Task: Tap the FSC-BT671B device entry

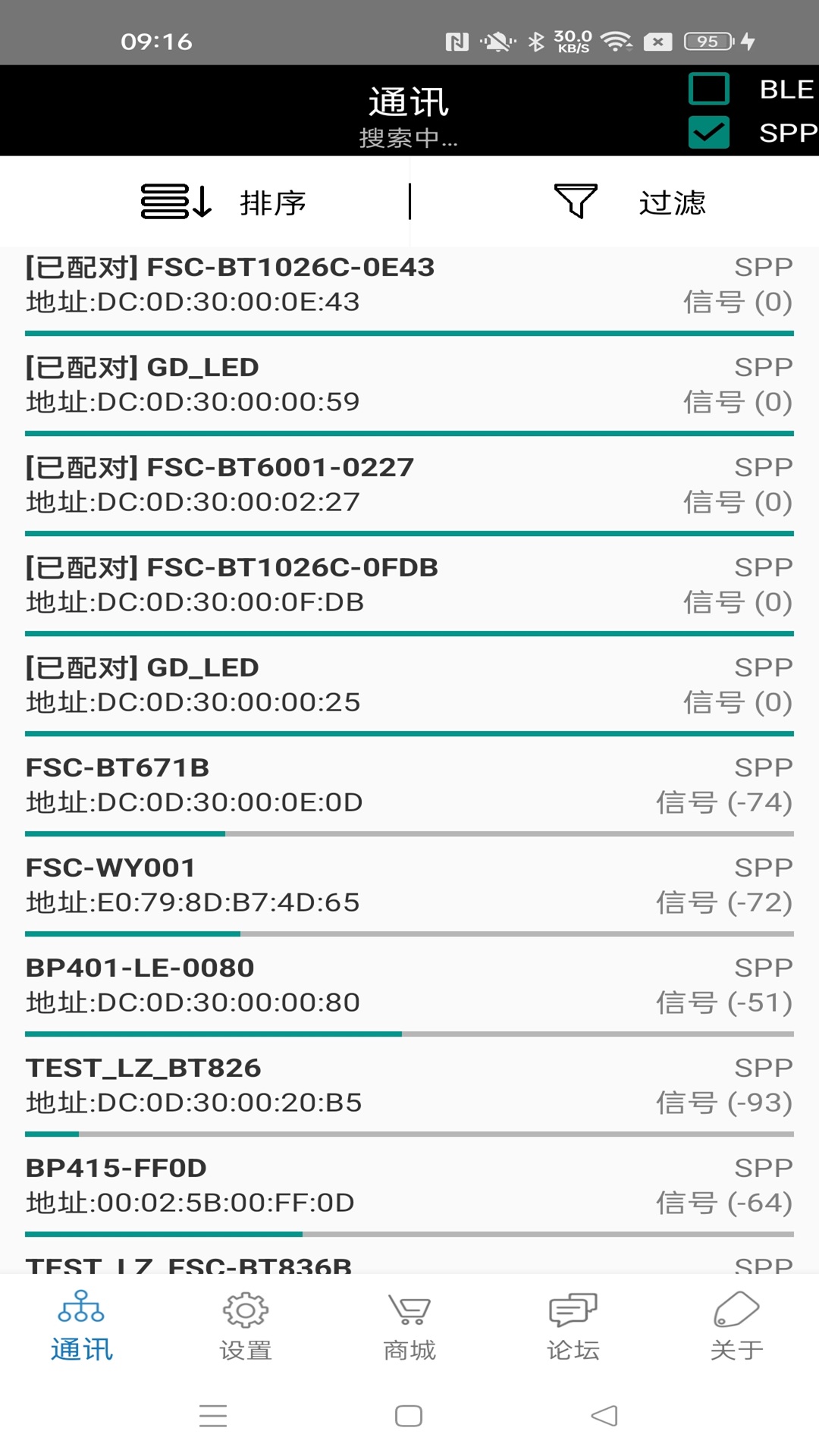Action: pyautogui.click(x=409, y=783)
